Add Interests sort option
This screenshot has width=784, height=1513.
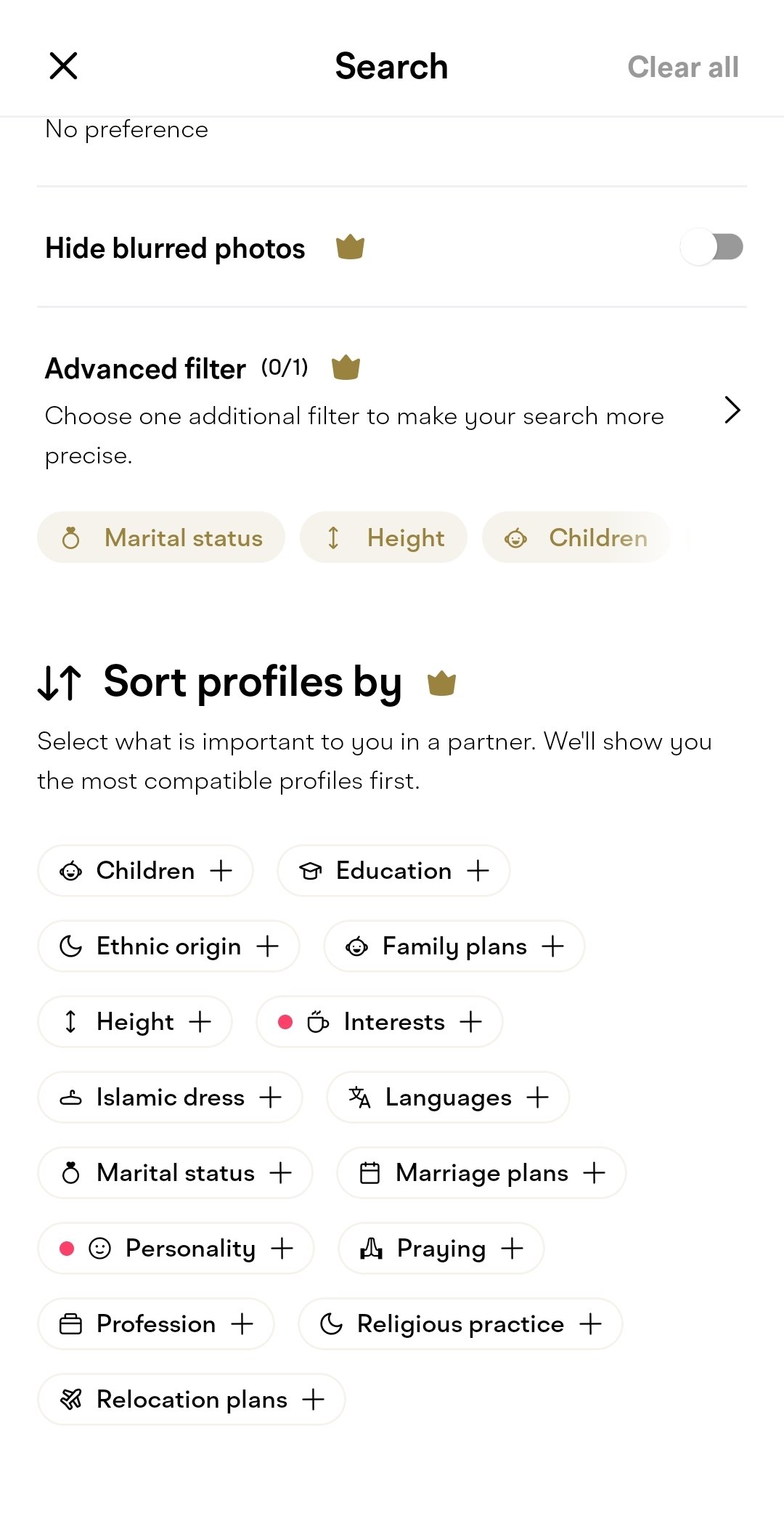tap(380, 1021)
